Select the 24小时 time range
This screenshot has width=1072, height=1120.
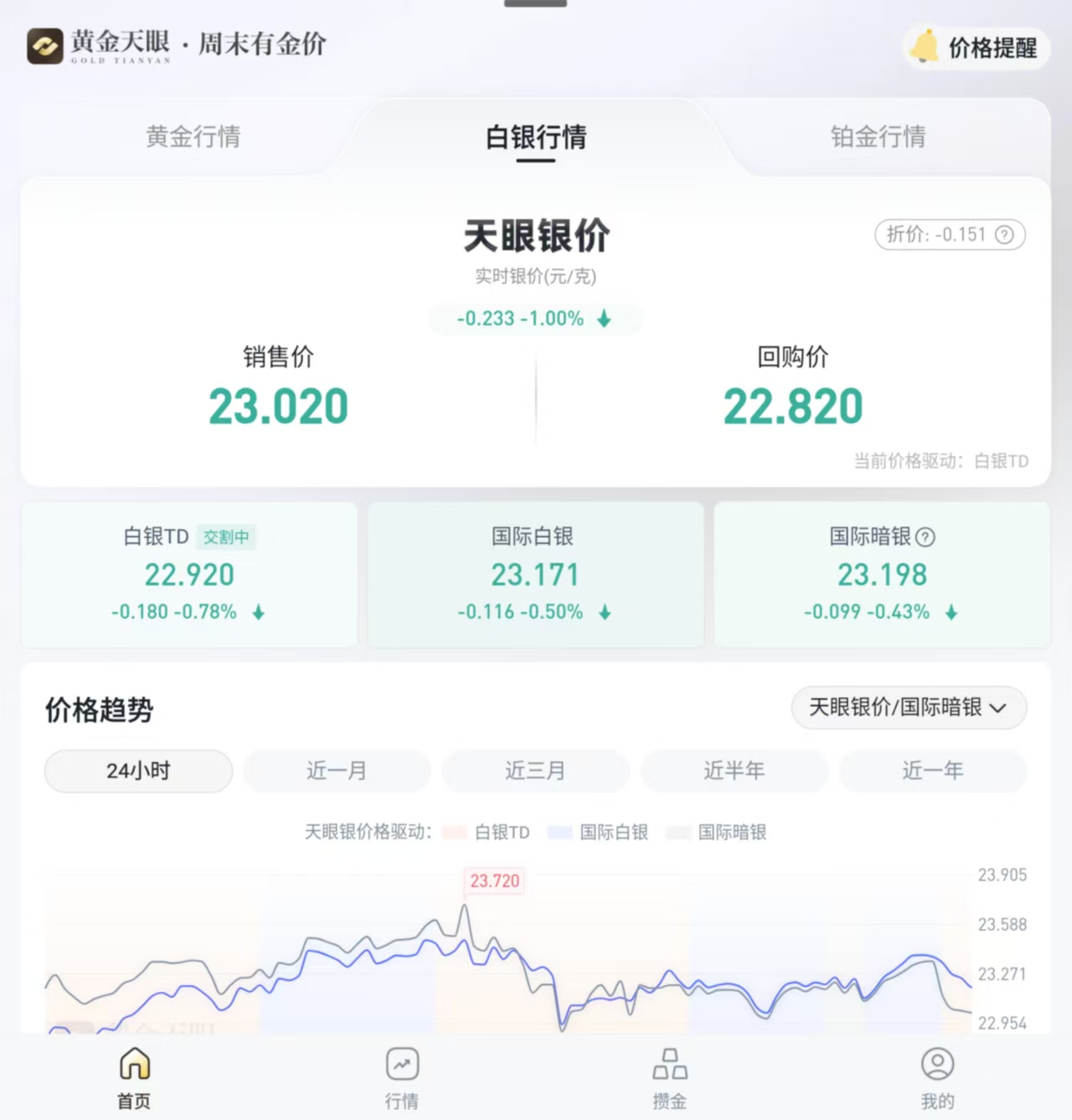pos(138,771)
